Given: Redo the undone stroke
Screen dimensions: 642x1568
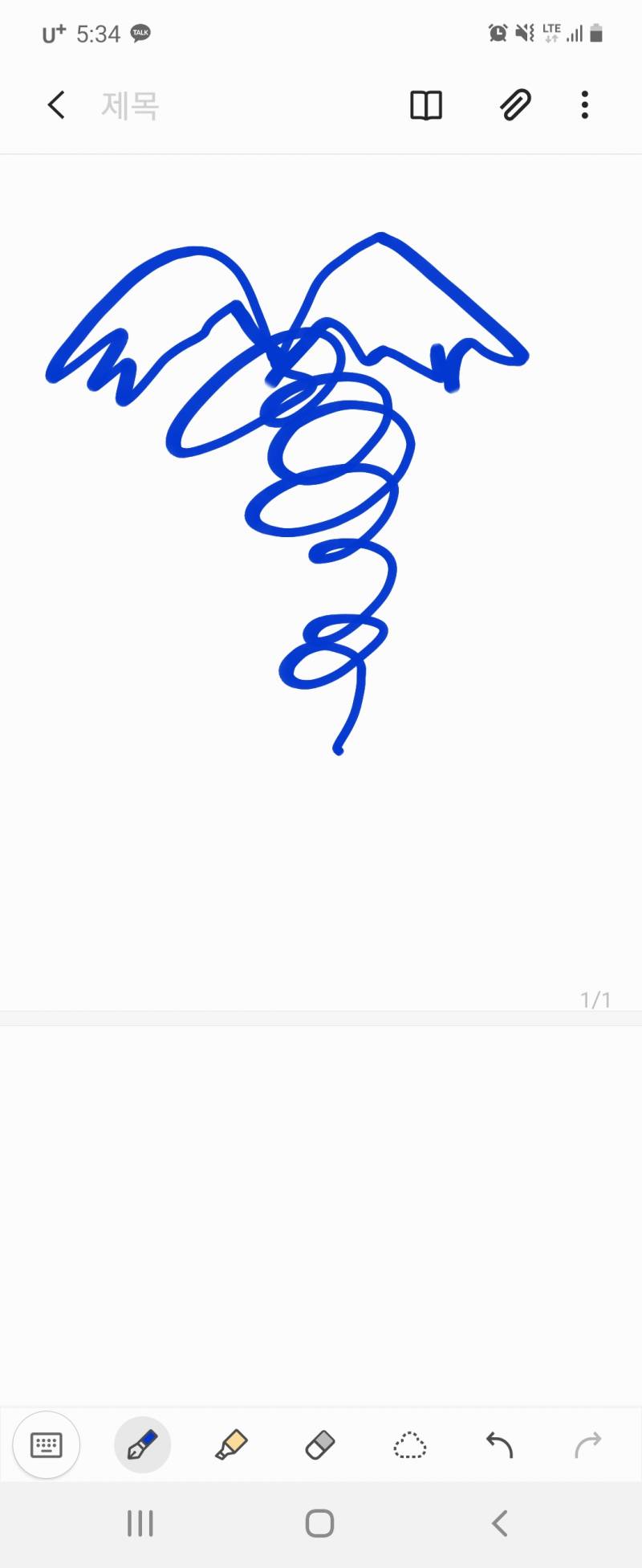Looking at the screenshot, I should point(588,1445).
